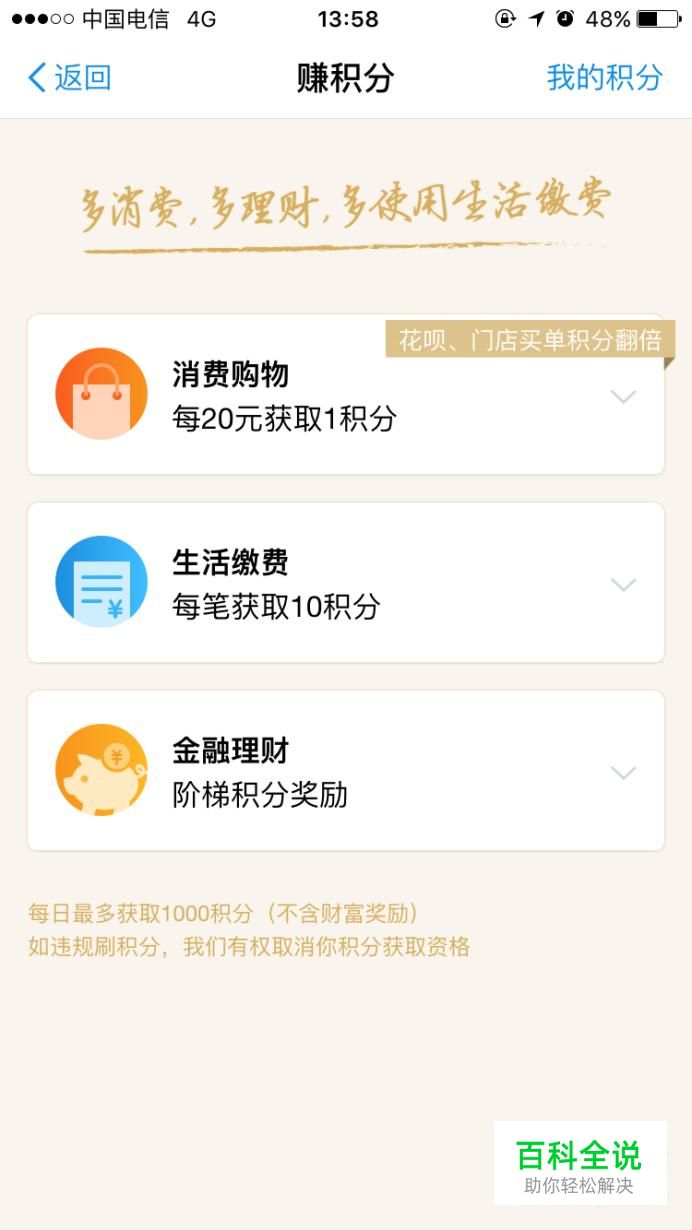The height and width of the screenshot is (1230, 692).
Task: Go back using 返回 button
Action: pos(69,78)
